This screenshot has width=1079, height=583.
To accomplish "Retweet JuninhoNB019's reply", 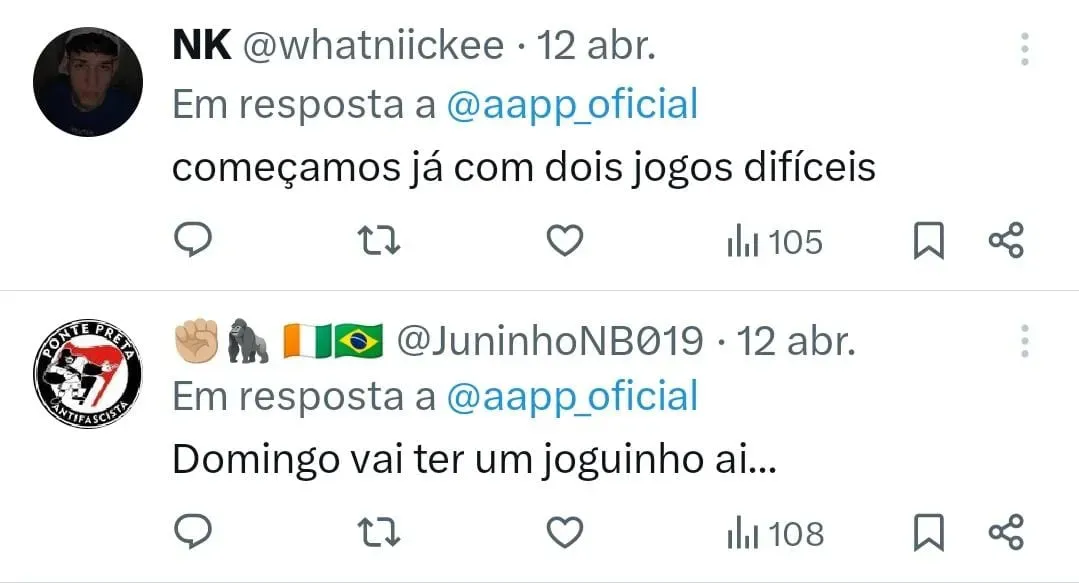I will coord(380,532).
